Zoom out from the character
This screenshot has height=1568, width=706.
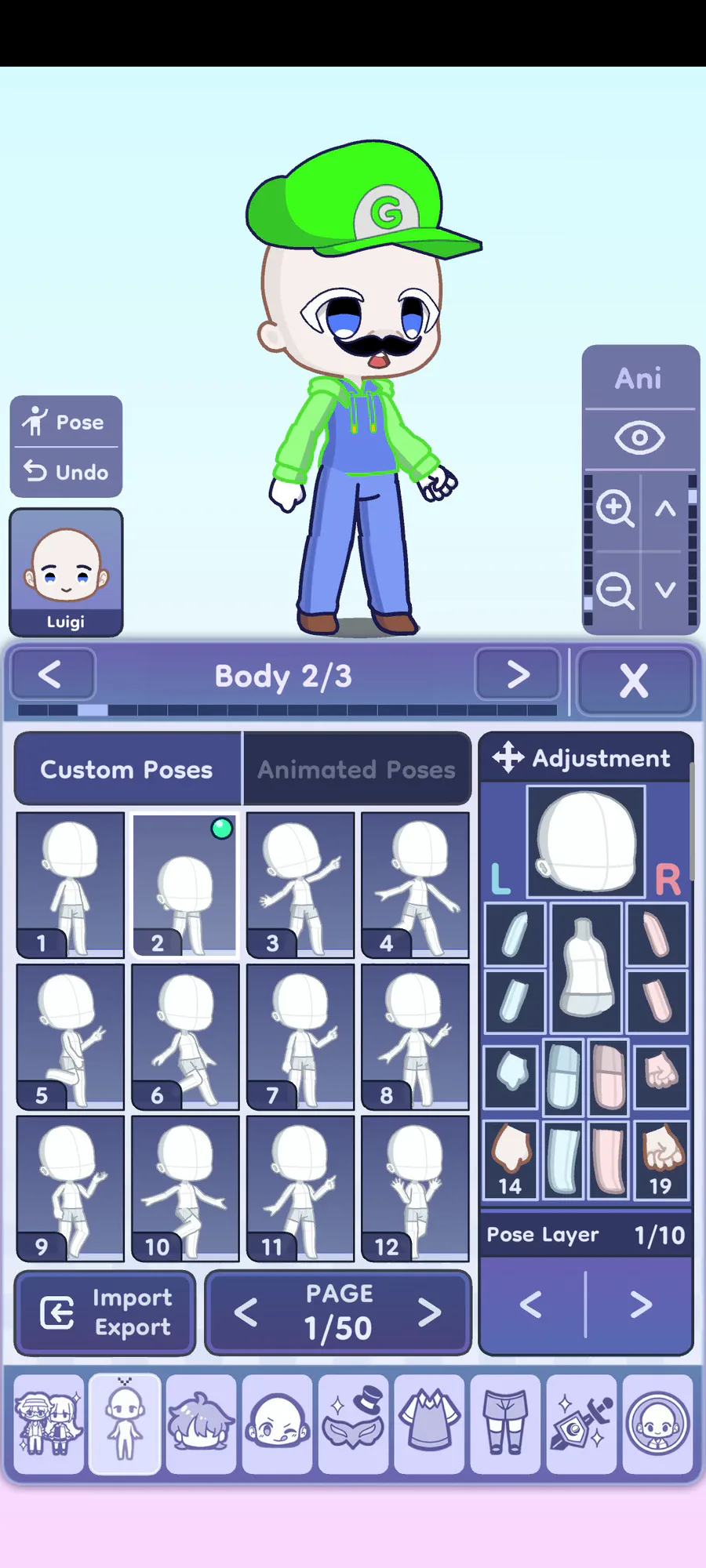click(x=614, y=590)
